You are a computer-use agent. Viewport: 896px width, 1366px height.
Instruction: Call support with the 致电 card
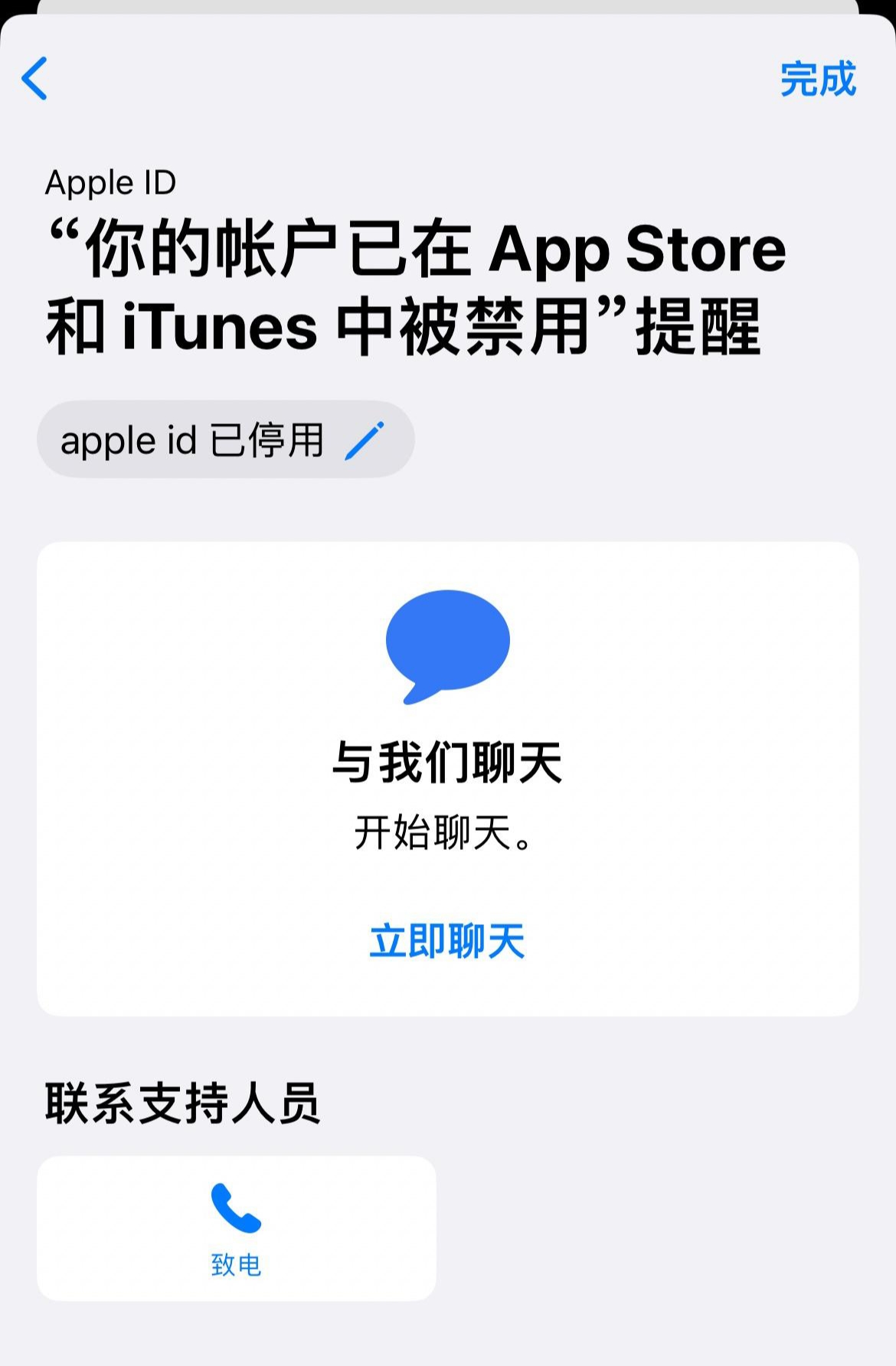236,1228
